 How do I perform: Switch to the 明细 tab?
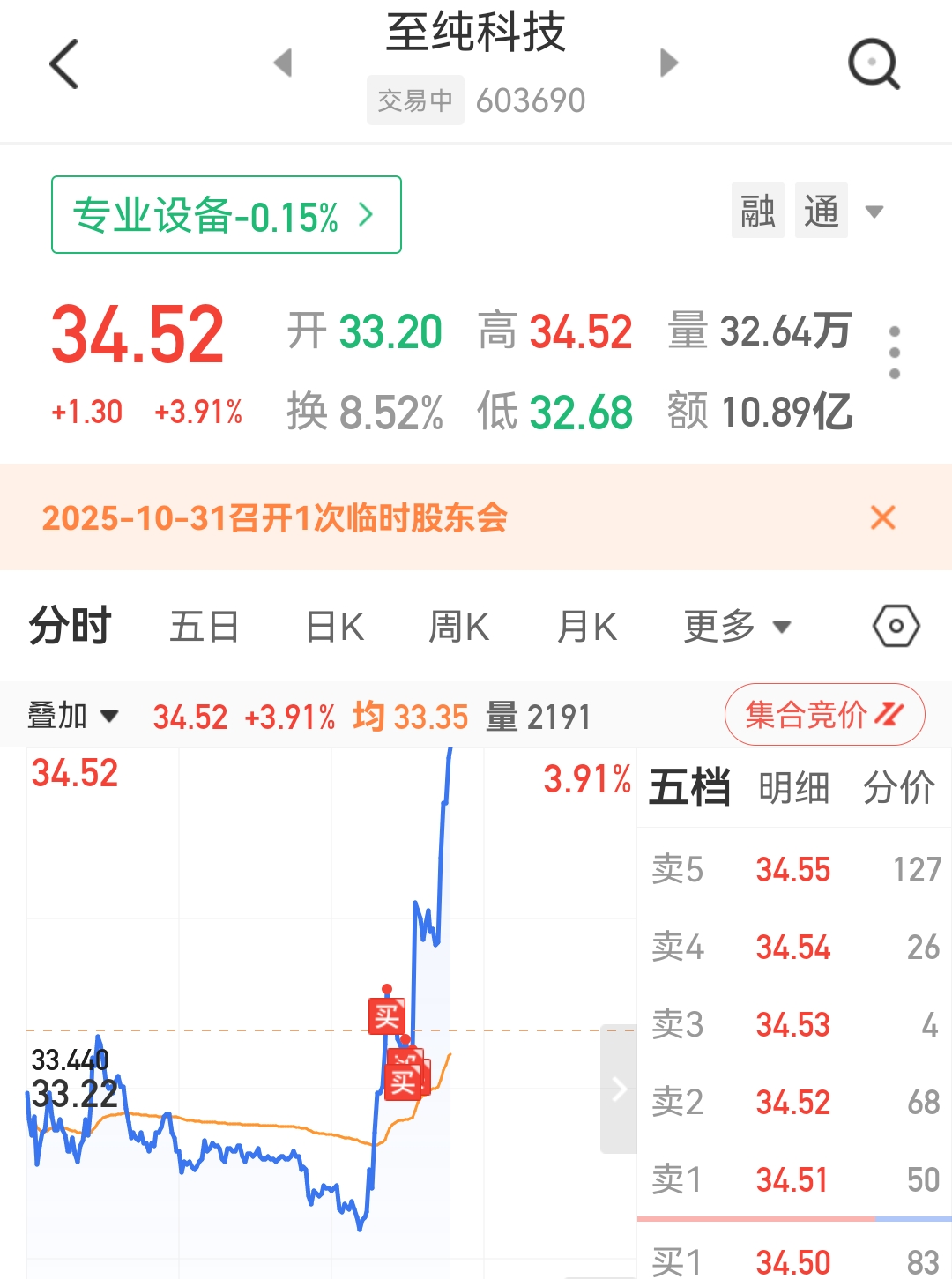(x=793, y=787)
